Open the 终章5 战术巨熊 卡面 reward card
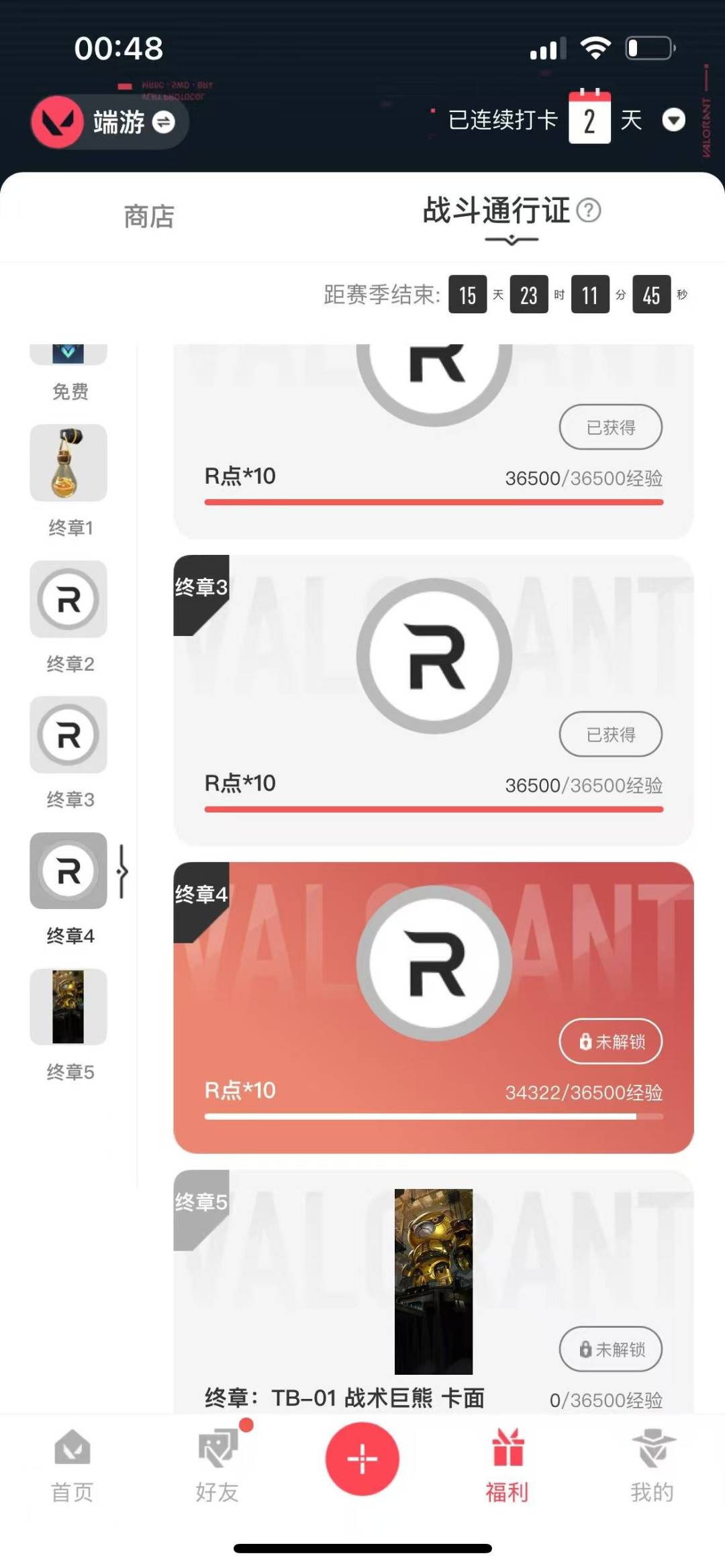725x1568 pixels. [x=433, y=1282]
